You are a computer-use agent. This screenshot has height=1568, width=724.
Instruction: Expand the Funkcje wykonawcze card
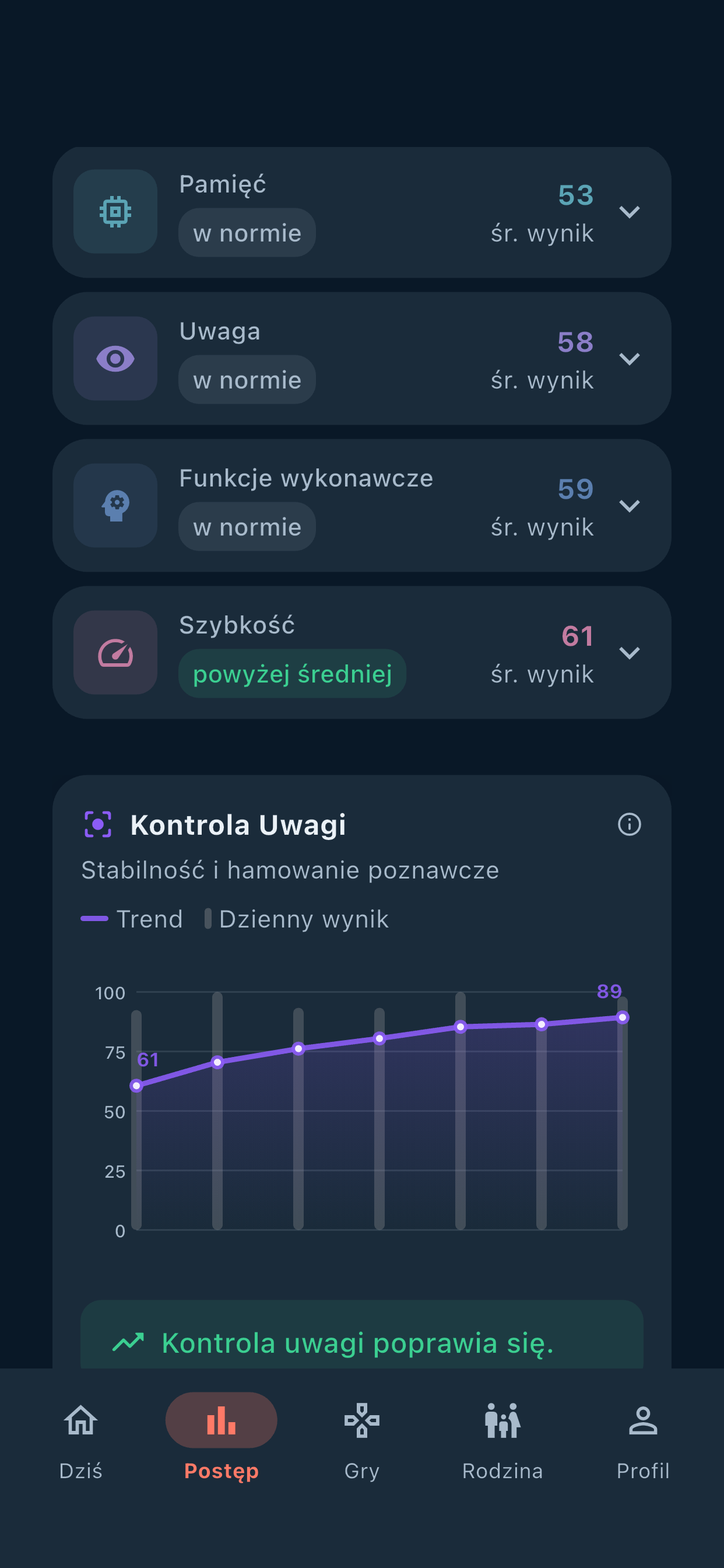click(629, 505)
